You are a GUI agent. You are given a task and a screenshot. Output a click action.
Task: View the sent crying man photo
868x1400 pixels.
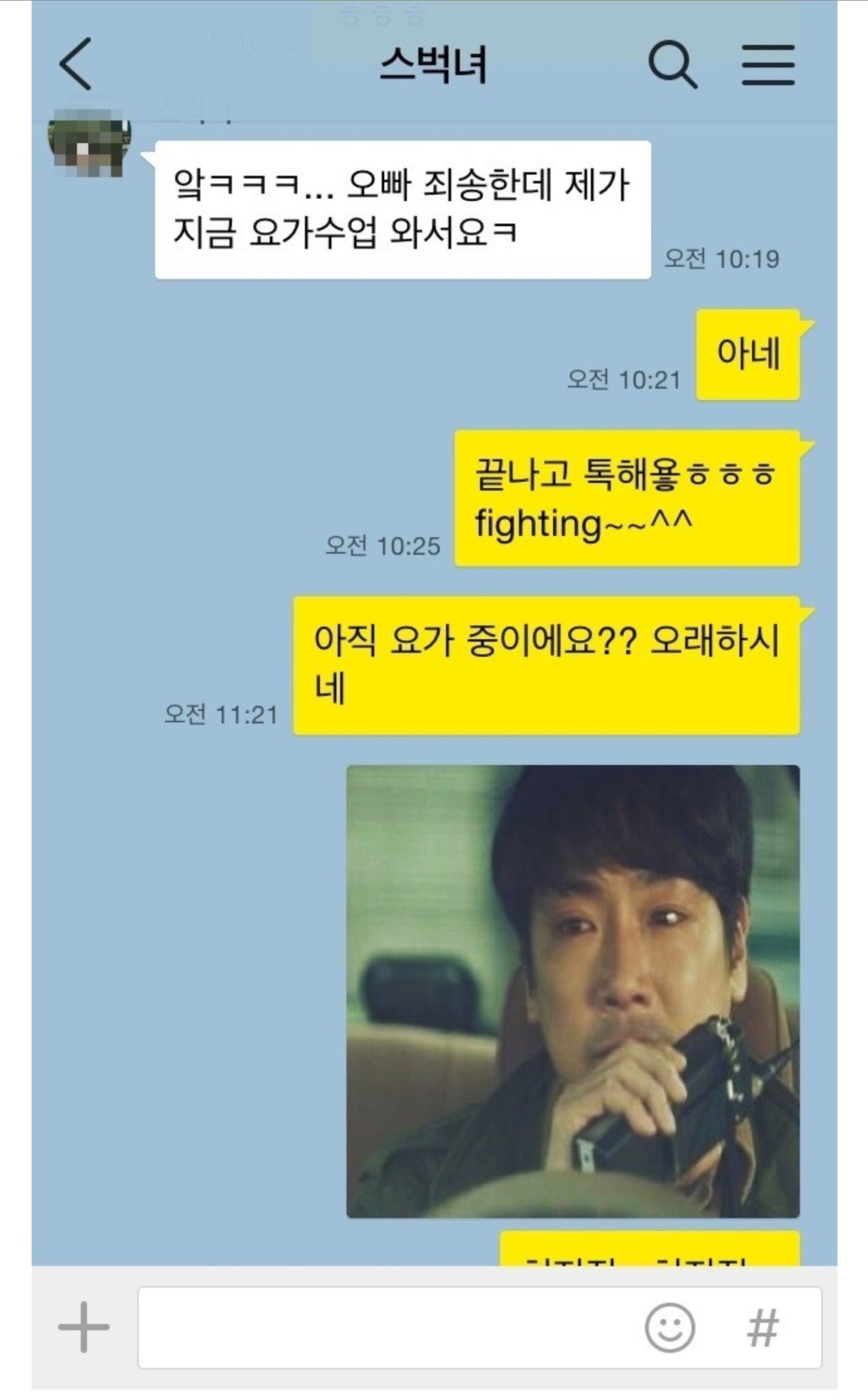coord(573,991)
